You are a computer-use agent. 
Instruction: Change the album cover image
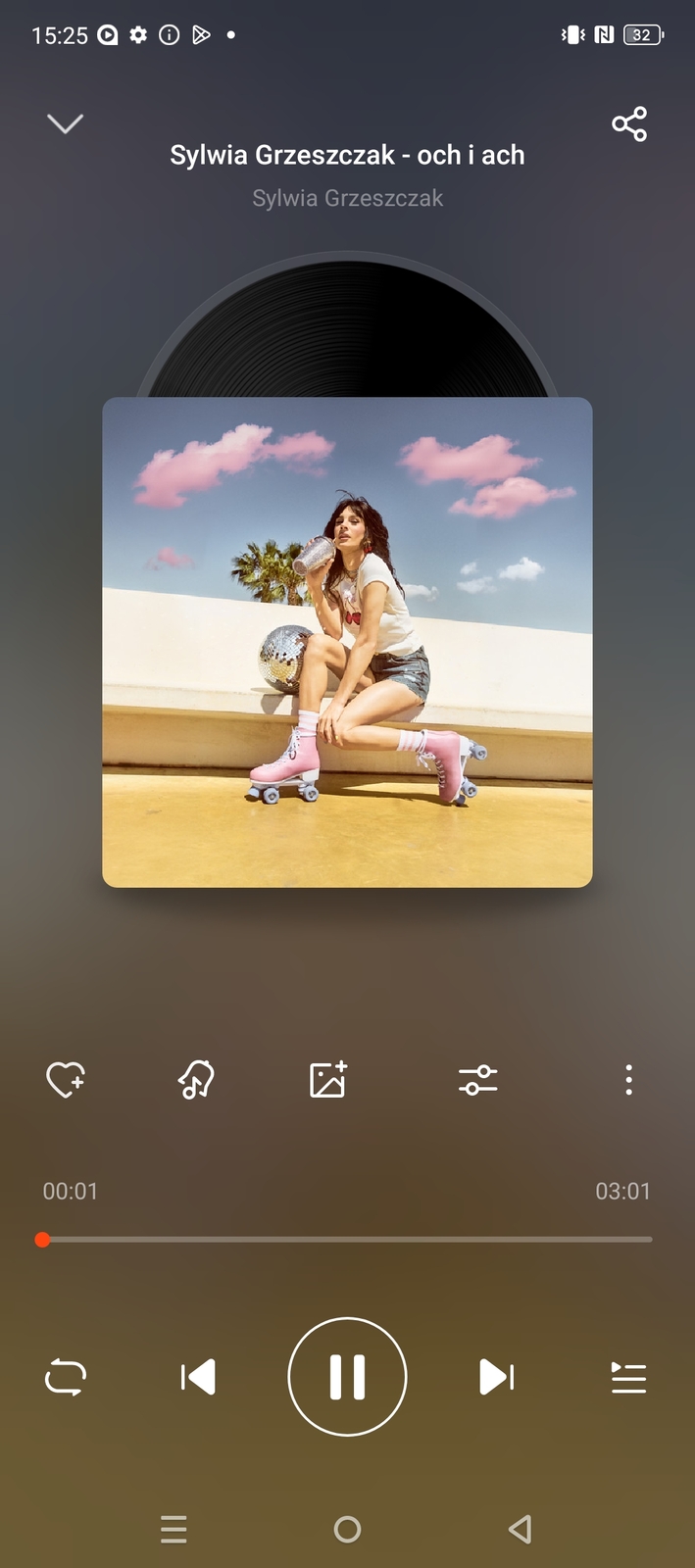[x=328, y=1080]
